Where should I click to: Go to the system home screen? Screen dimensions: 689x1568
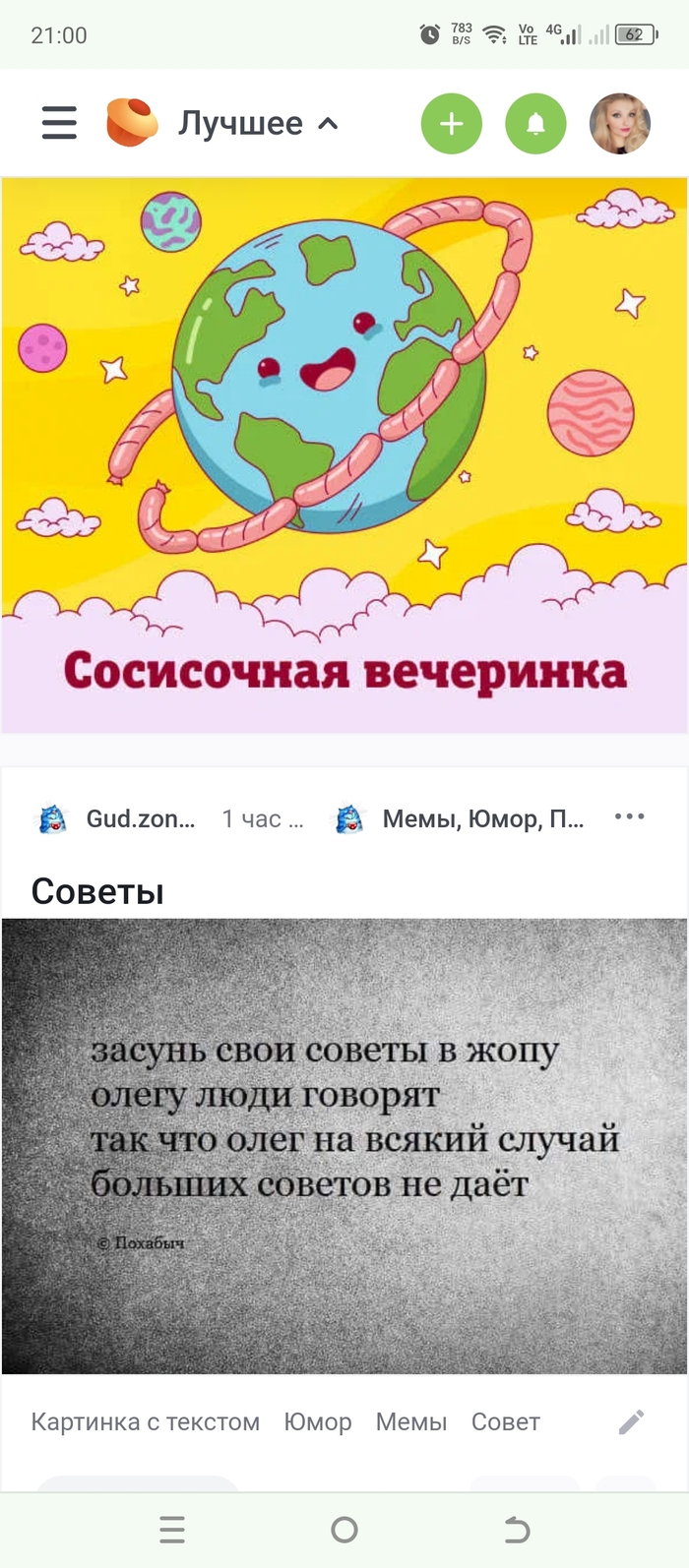click(x=344, y=1529)
